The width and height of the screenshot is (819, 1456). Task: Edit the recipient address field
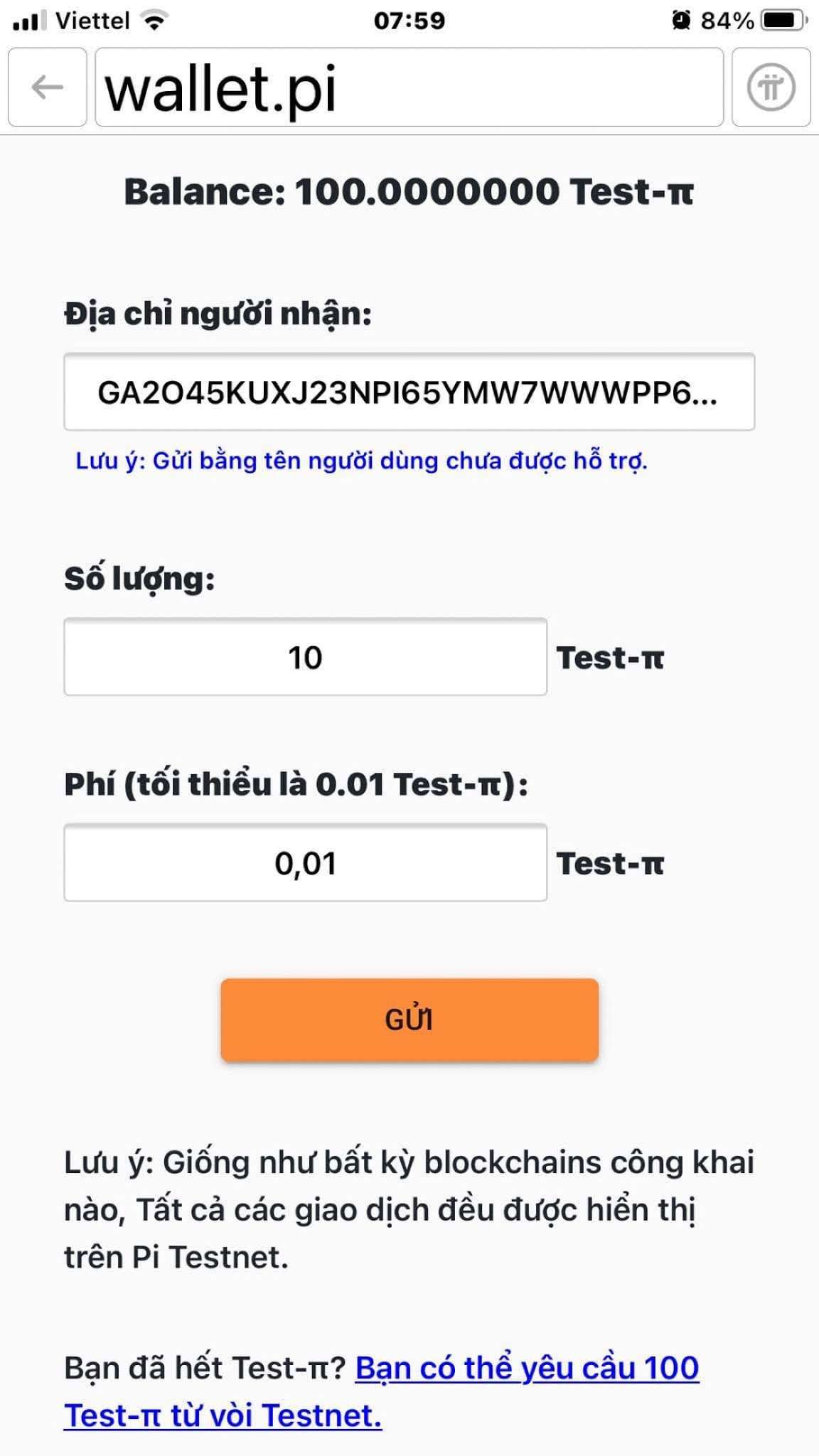pyautogui.click(x=409, y=392)
